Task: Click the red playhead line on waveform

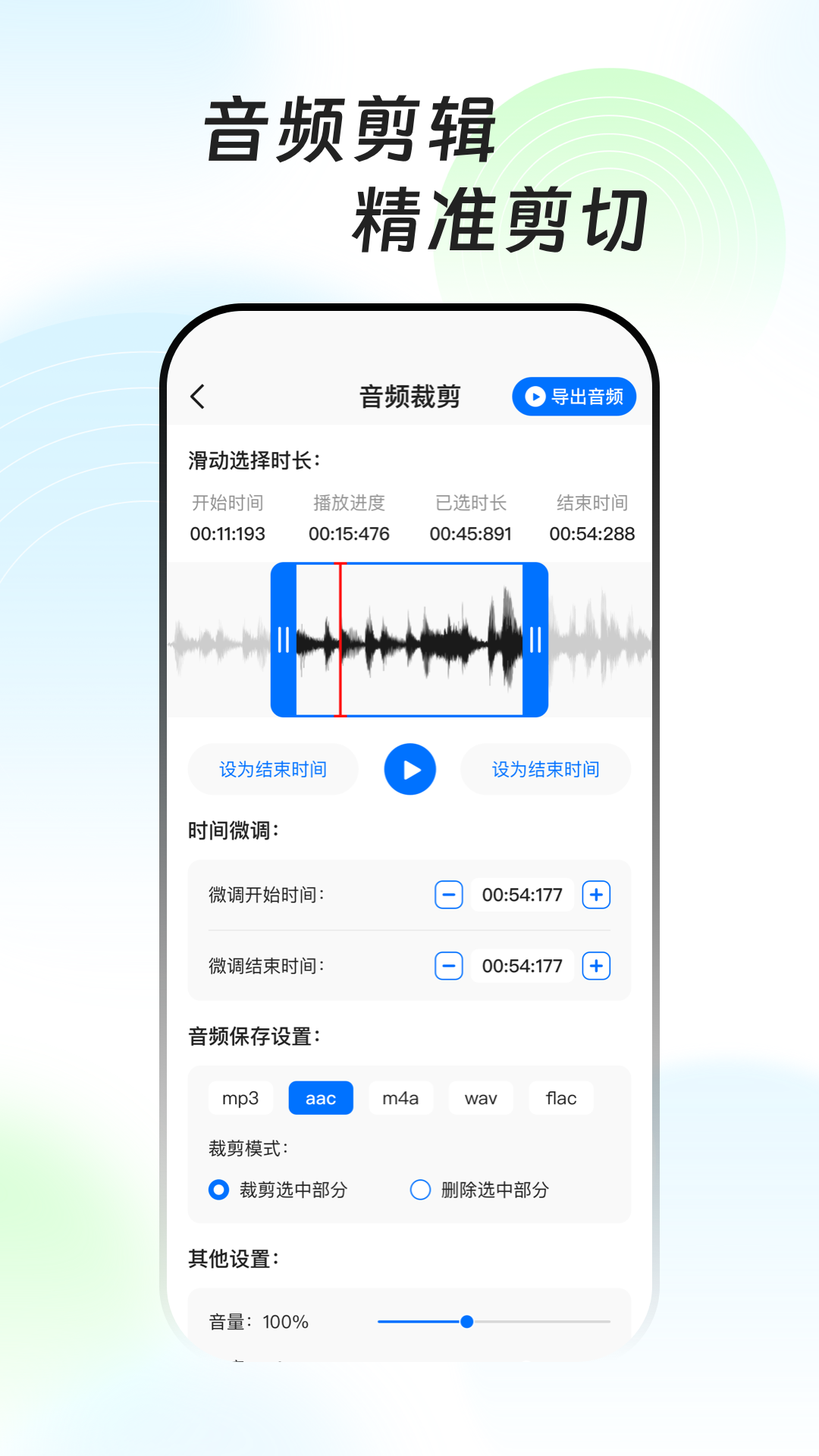Action: pyautogui.click(x=340, y=639)
